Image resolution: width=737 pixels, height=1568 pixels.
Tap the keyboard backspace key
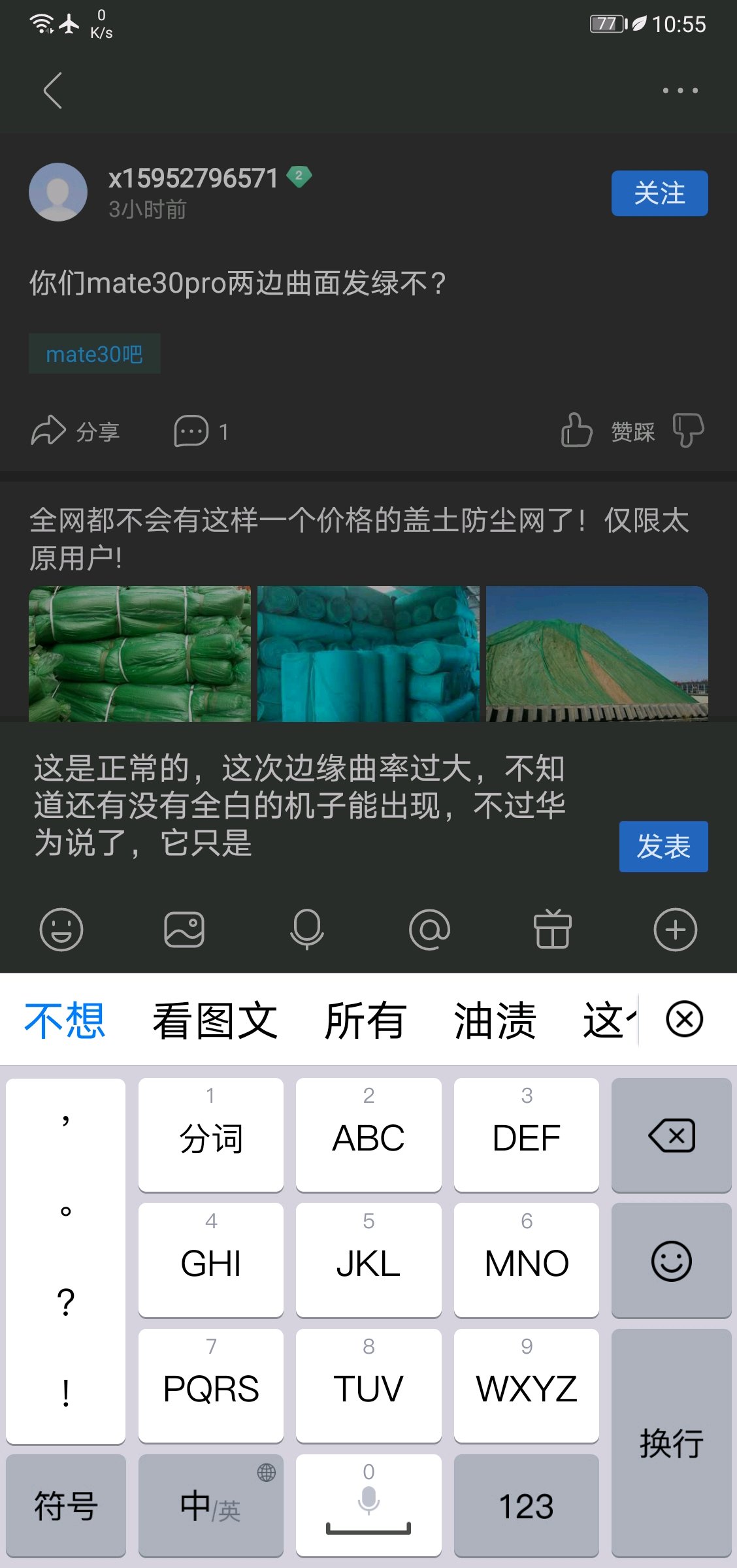click(671, 1135)
